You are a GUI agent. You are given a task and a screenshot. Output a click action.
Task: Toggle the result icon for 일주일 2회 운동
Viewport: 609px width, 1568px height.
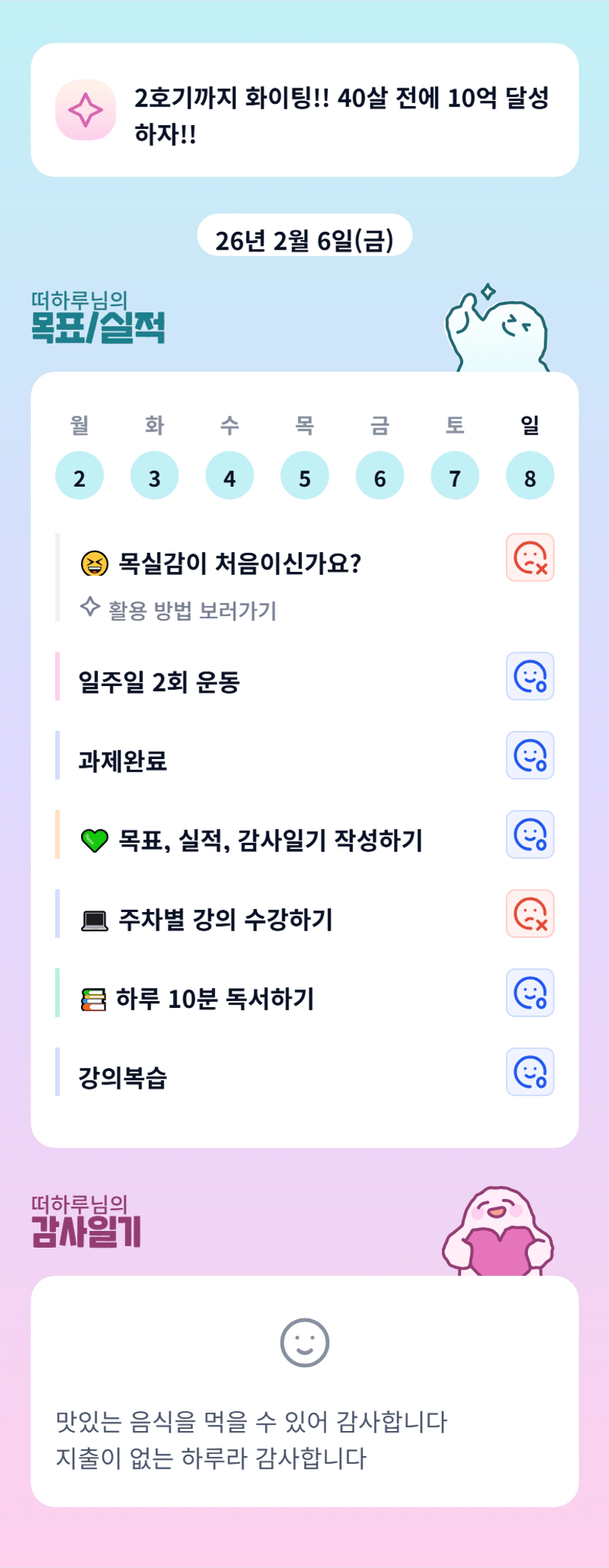[530, 677]
